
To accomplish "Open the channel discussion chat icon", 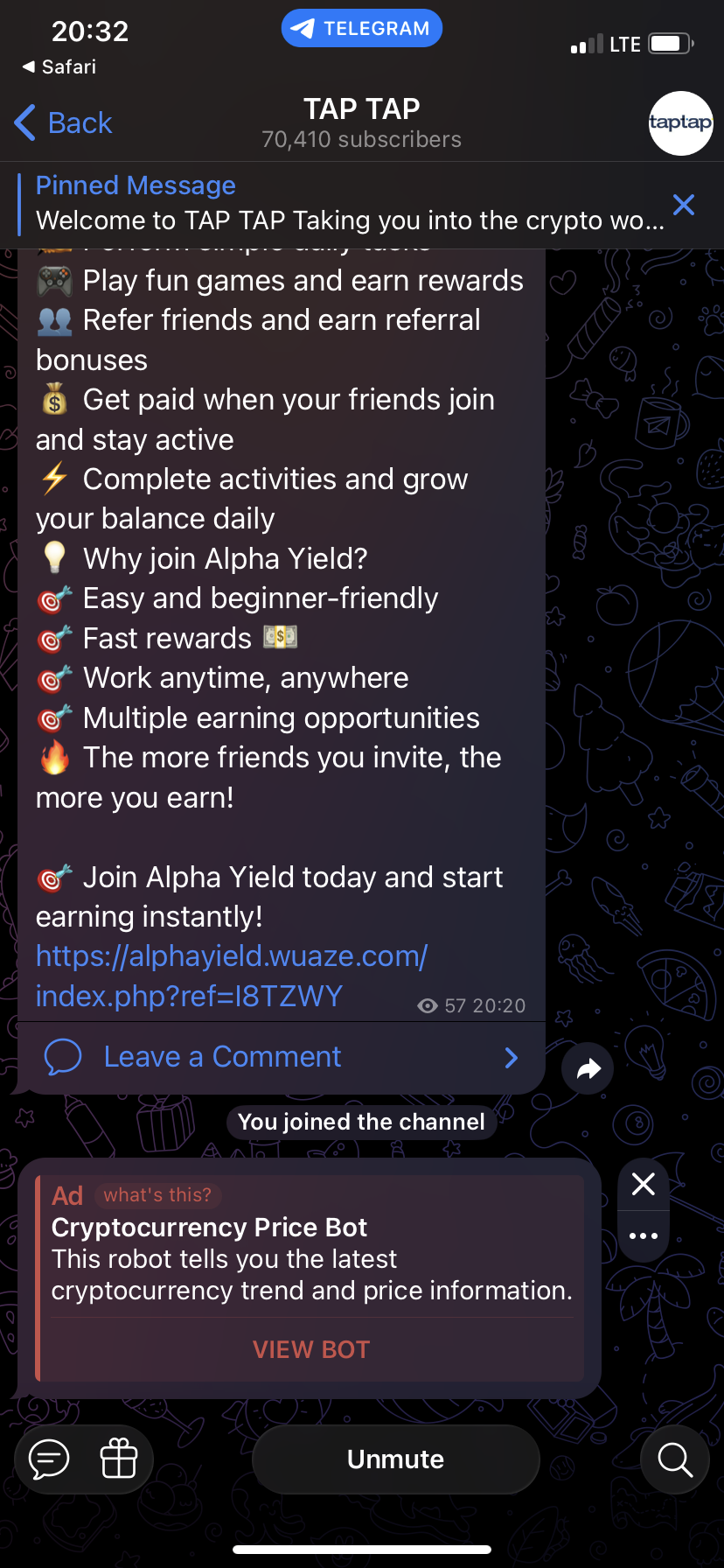I will [49, 1459].
